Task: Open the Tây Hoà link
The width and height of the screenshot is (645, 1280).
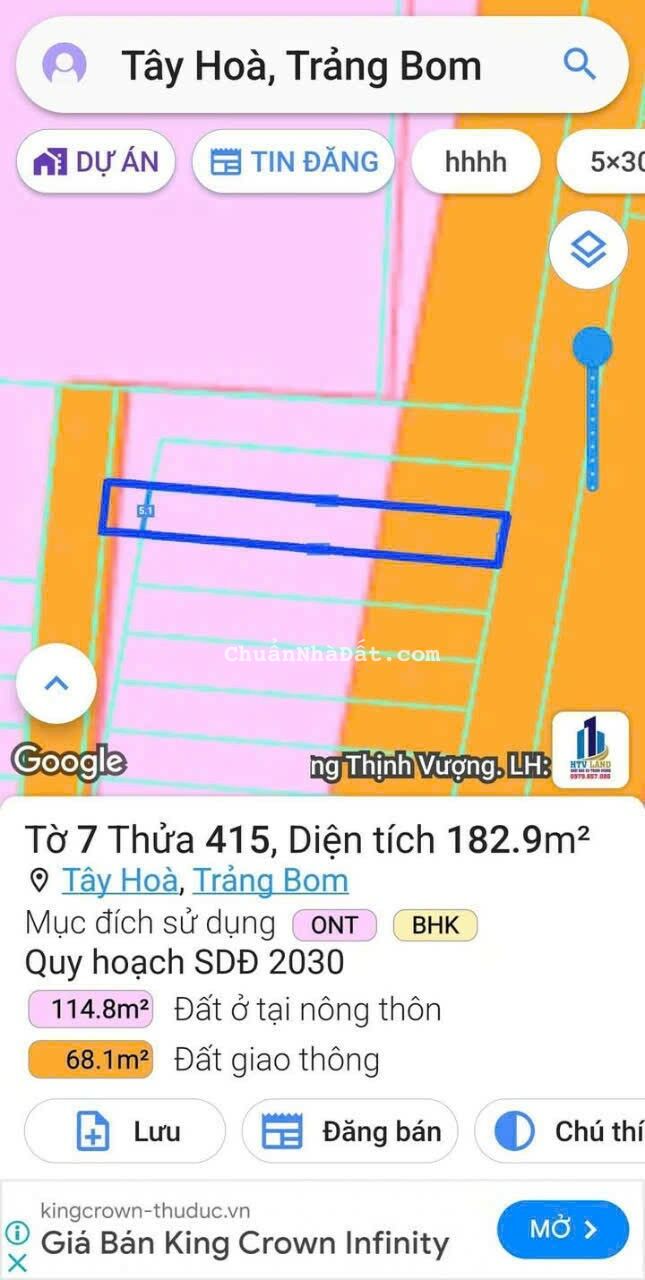Action: pyautogui.click(x=120, y=880)
